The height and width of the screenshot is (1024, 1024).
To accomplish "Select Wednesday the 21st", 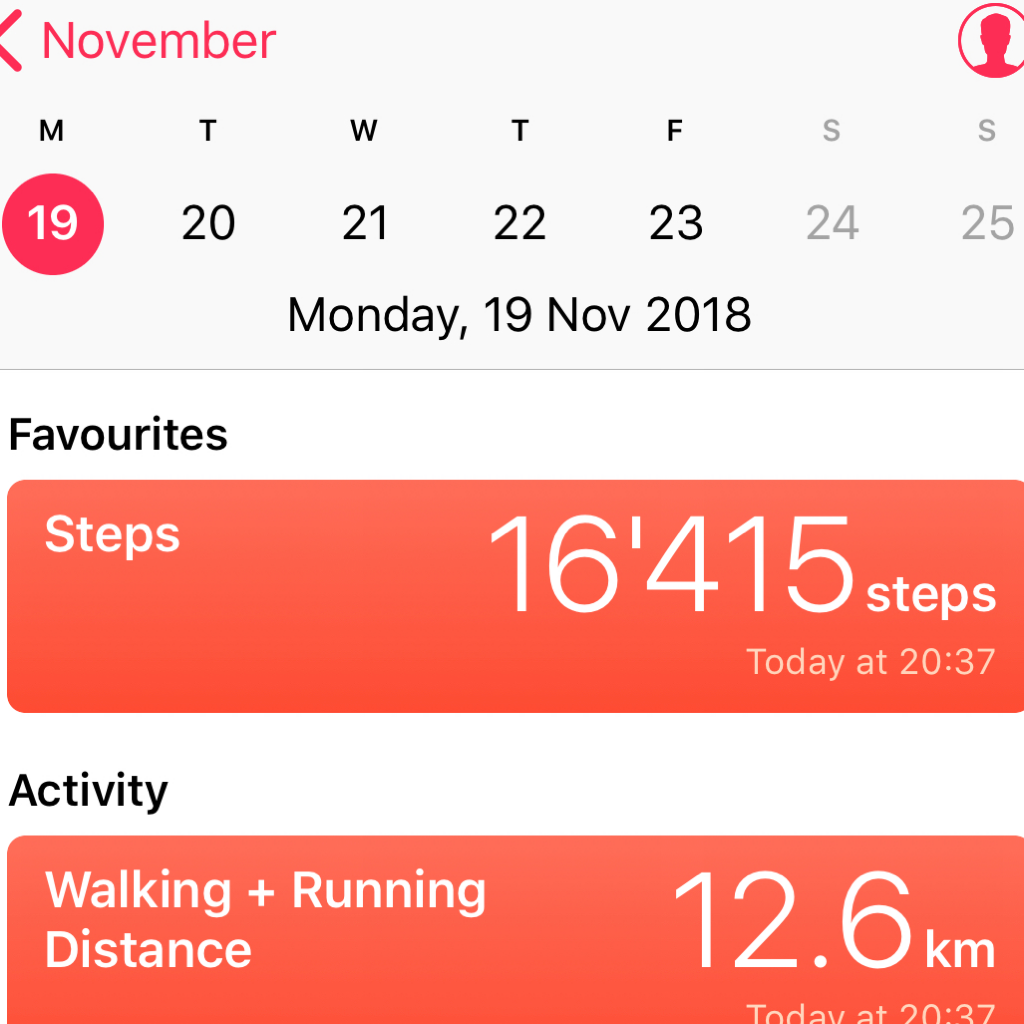I will tap(364, 223).
